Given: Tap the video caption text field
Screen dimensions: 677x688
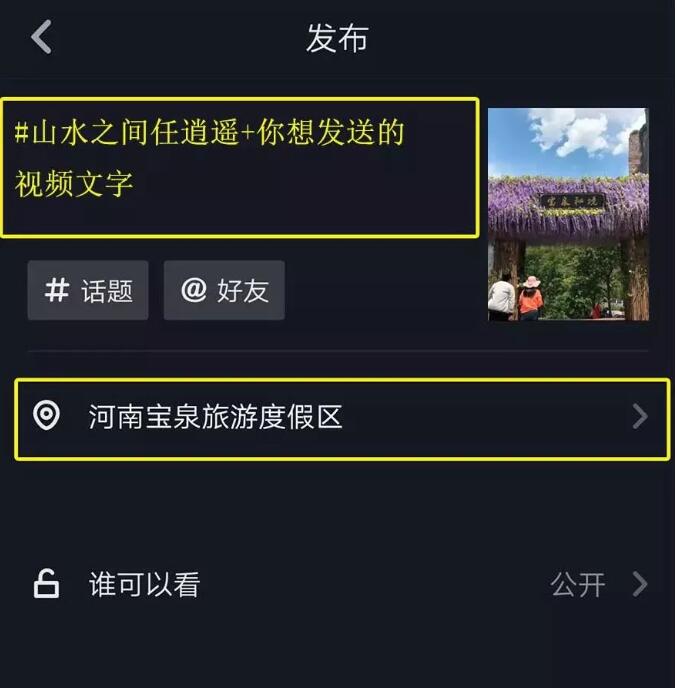Looking at the screenshot, I should (x=240, y=167).
